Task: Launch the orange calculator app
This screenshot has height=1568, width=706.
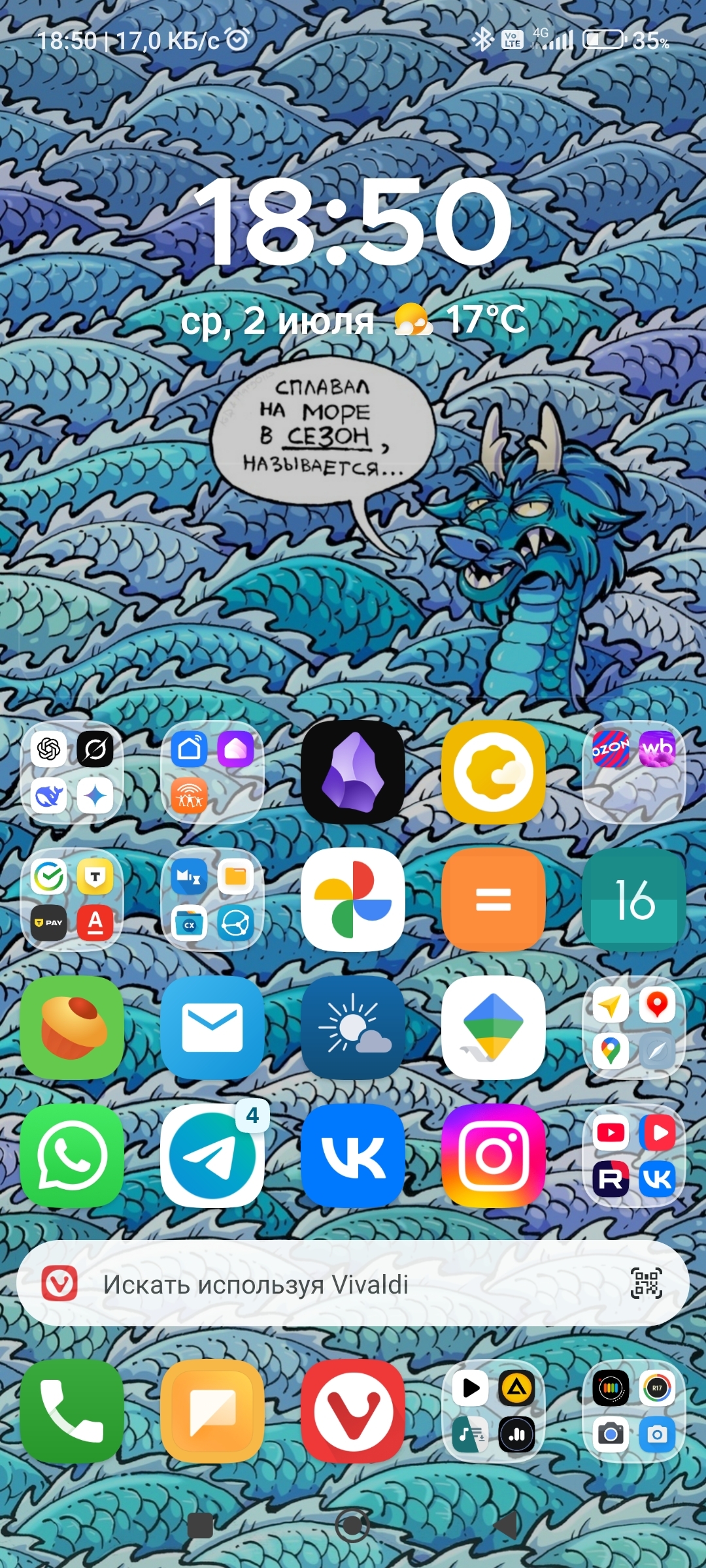Action: [494, 900]
